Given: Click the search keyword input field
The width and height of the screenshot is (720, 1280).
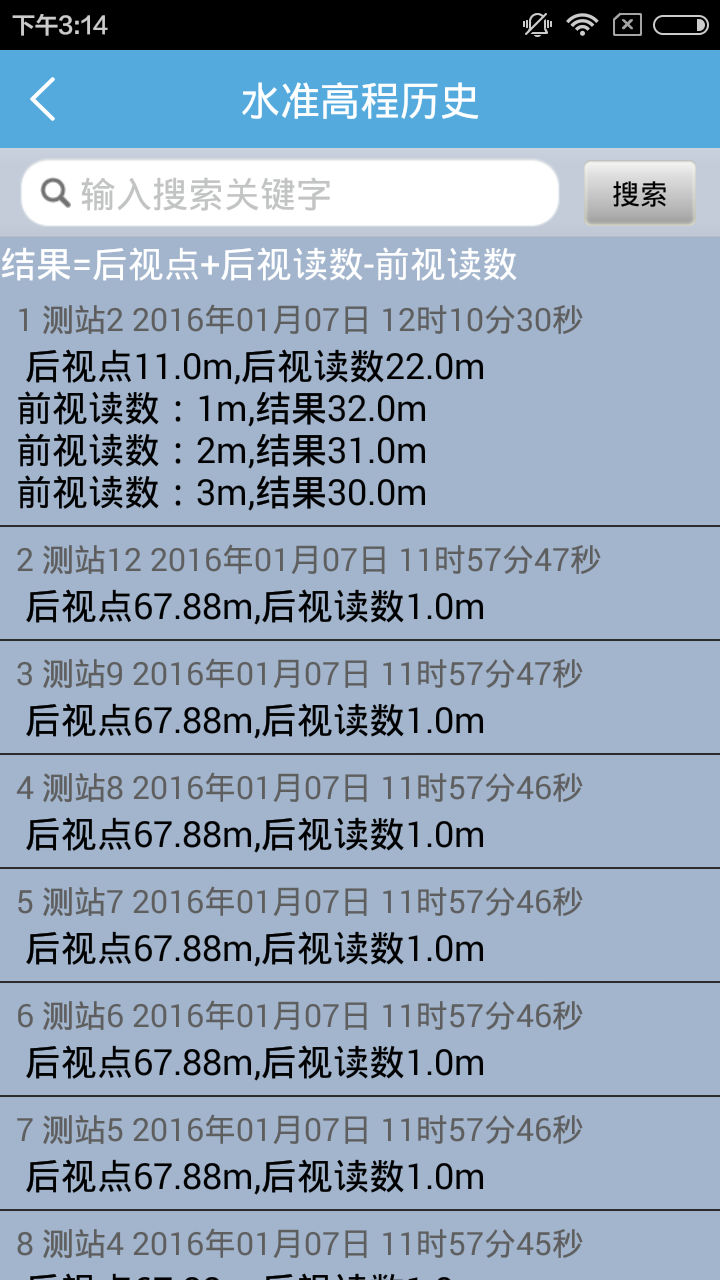Looking at the screenshot, I should point(290,191).
